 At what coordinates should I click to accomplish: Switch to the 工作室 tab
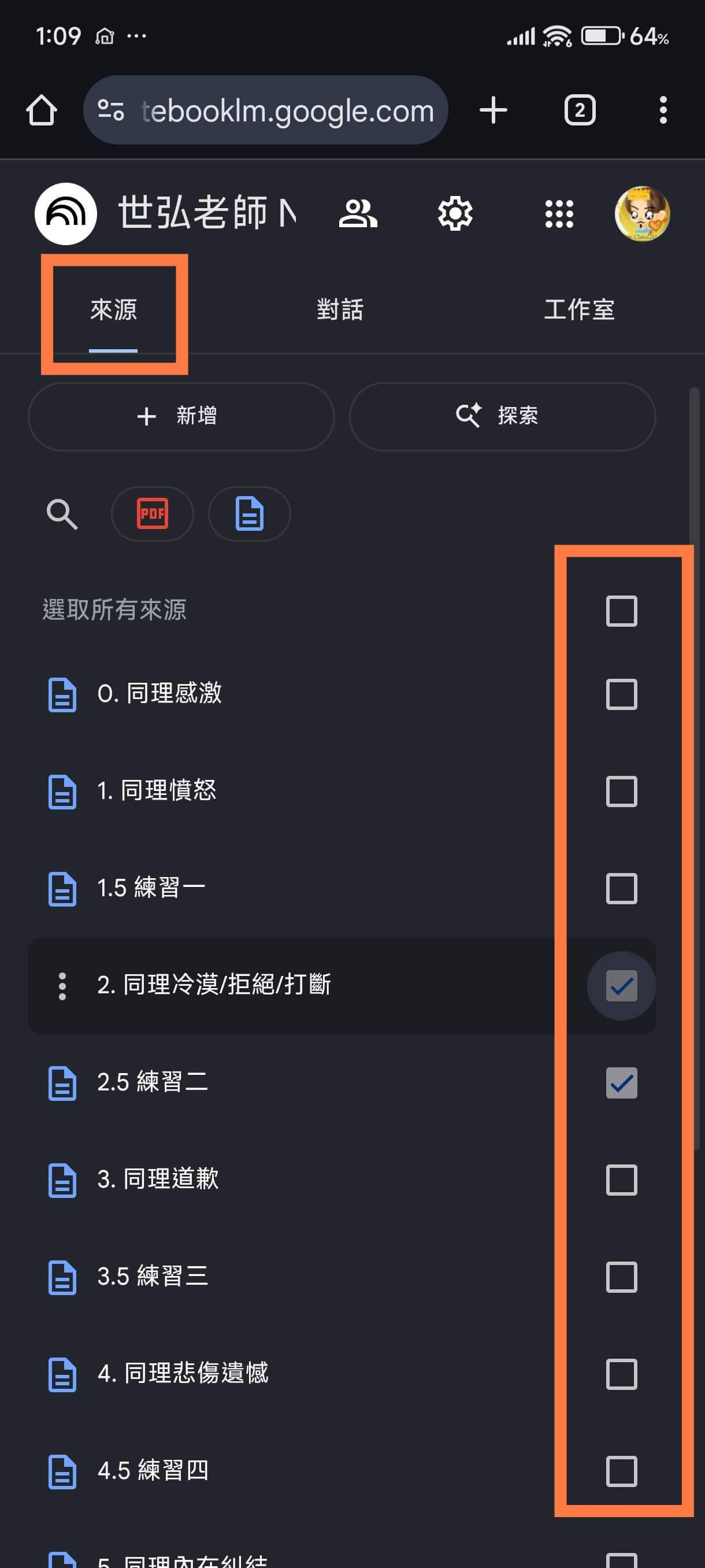coord(579,310)
